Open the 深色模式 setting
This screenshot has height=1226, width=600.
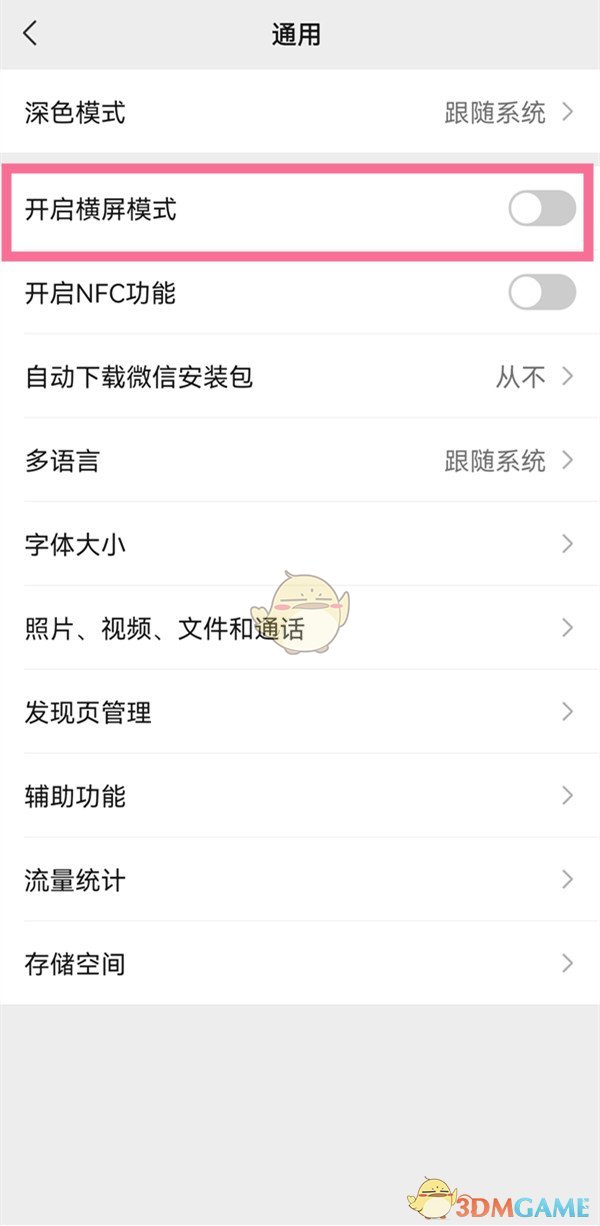click(x=300, y=112)
